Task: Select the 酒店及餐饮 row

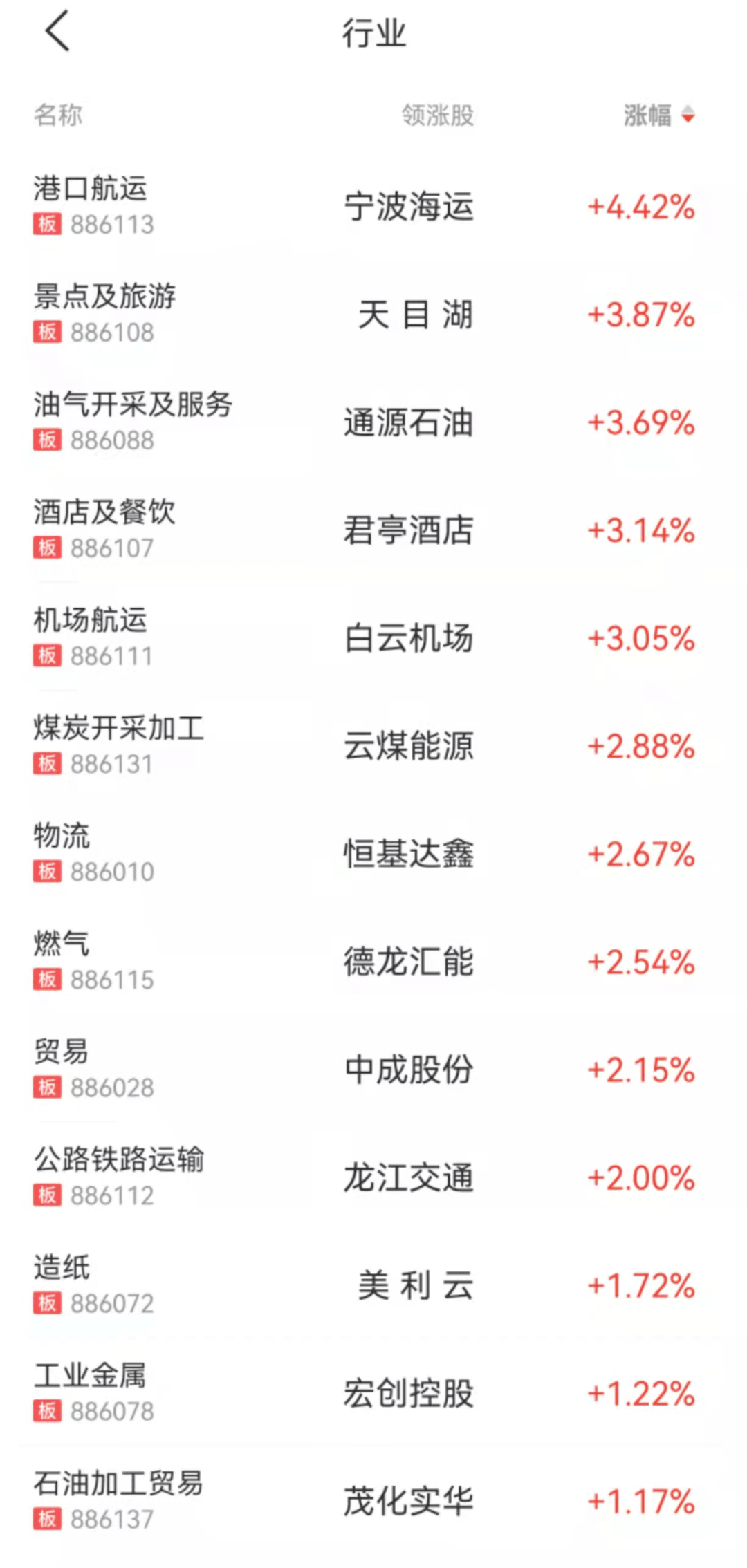Action: pos(373,530)
